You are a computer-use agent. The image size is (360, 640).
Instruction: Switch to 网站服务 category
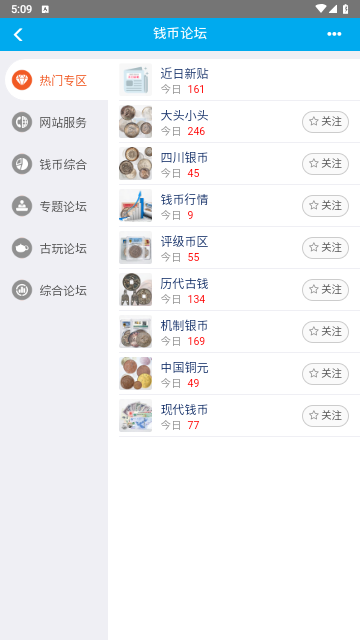(56, 122)
